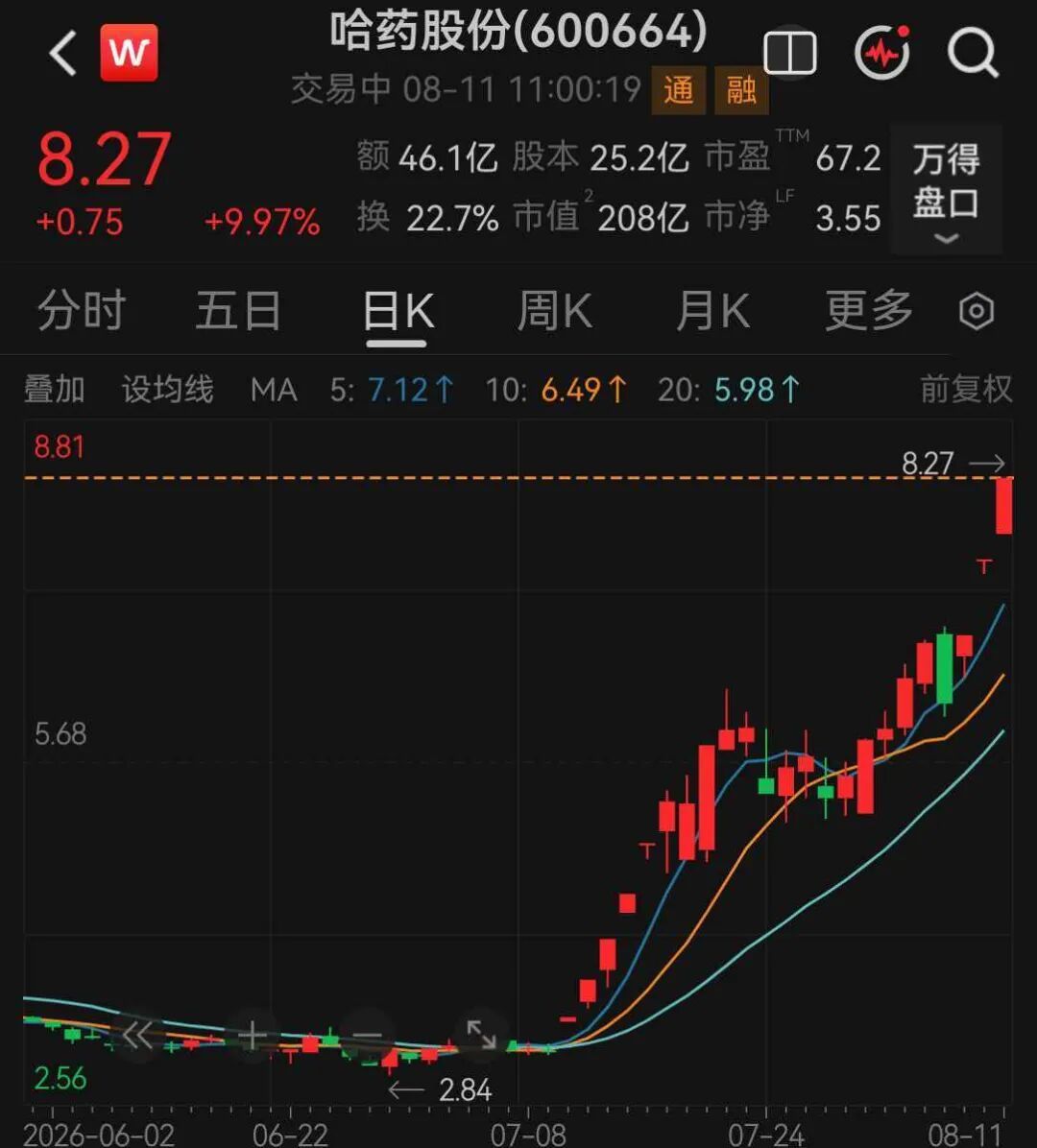
Task: Switch to the 五日 tab
Action: coord(238,310)
